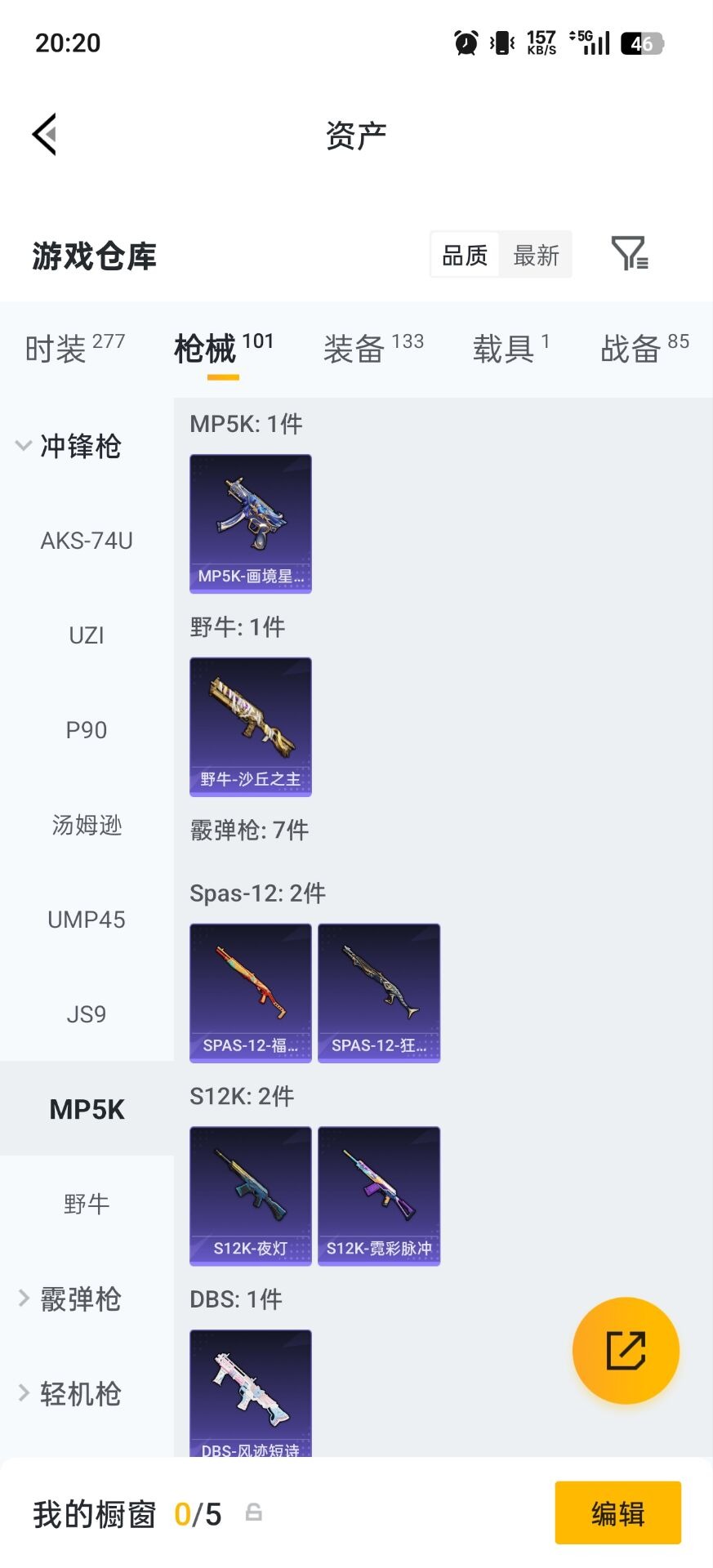Switch sorting to 最新
Screen dimensions: 713x1568
tap(536, 254)
